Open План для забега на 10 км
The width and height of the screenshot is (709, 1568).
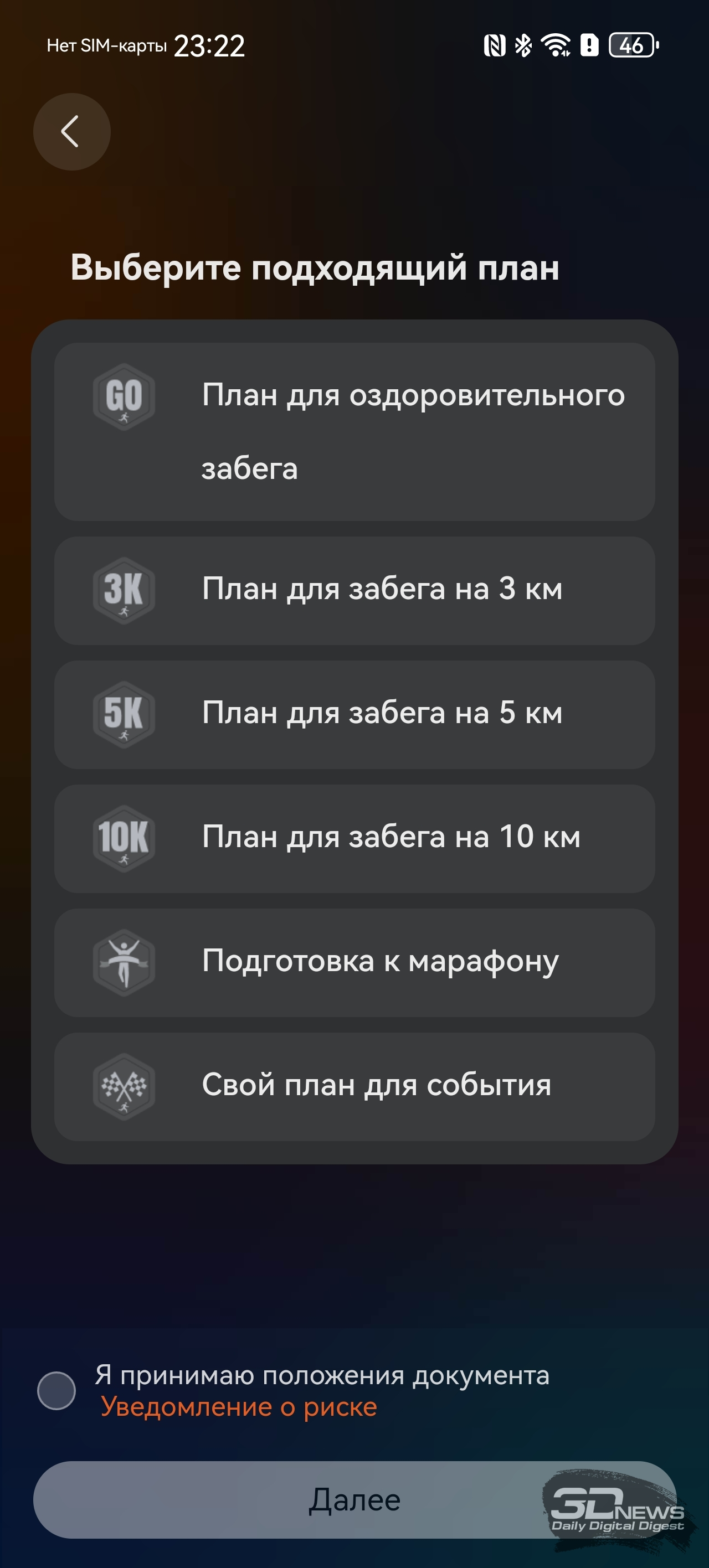(x=354, y=838)
